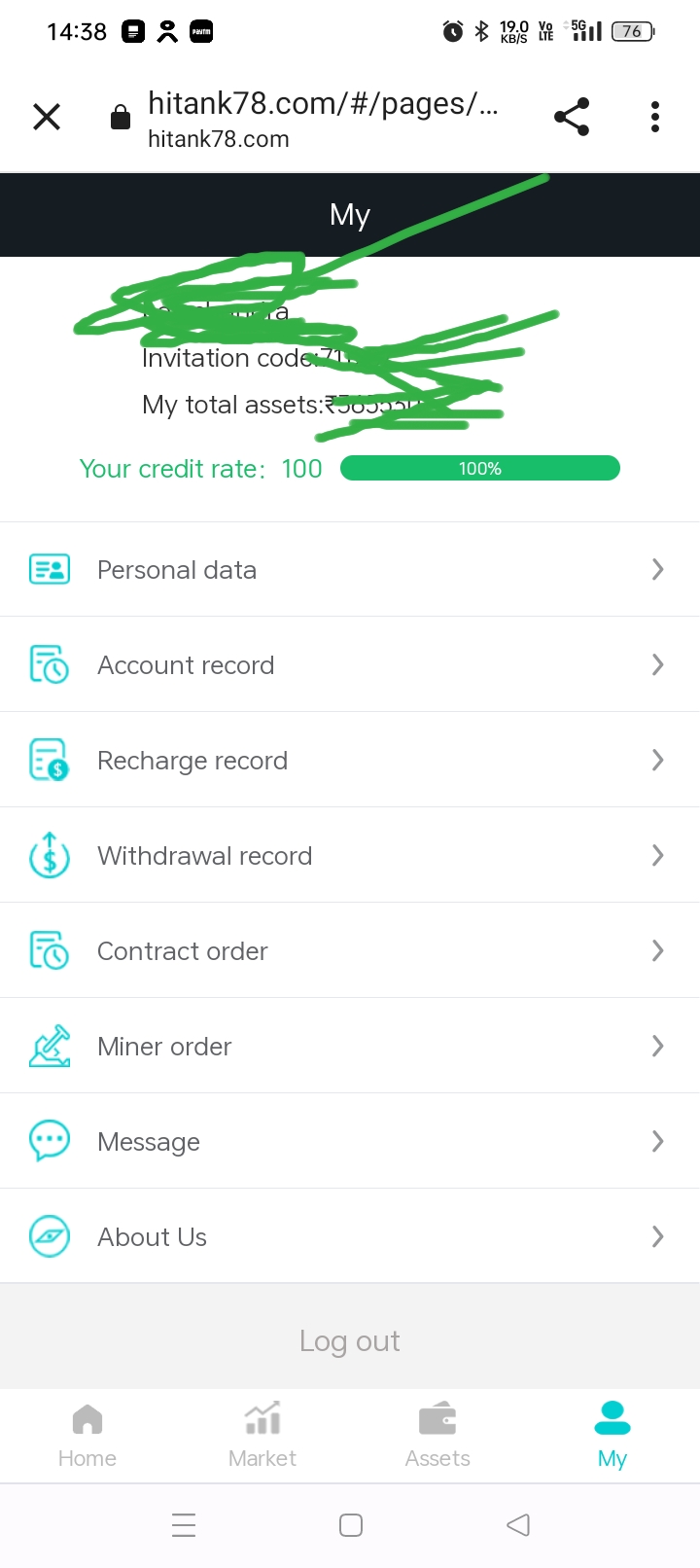
Task: Open Personal data
Action: (x=350, y=570)
